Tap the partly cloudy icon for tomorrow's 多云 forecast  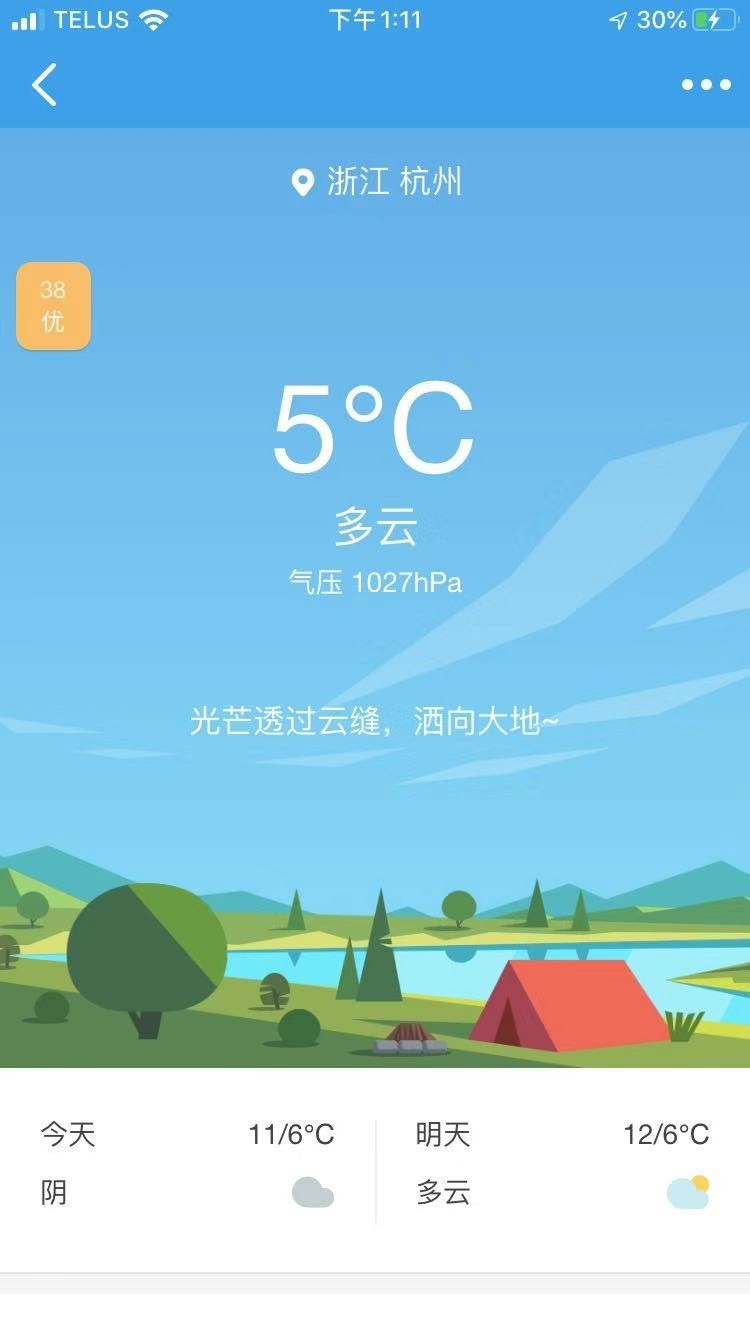pos(688,1192)
